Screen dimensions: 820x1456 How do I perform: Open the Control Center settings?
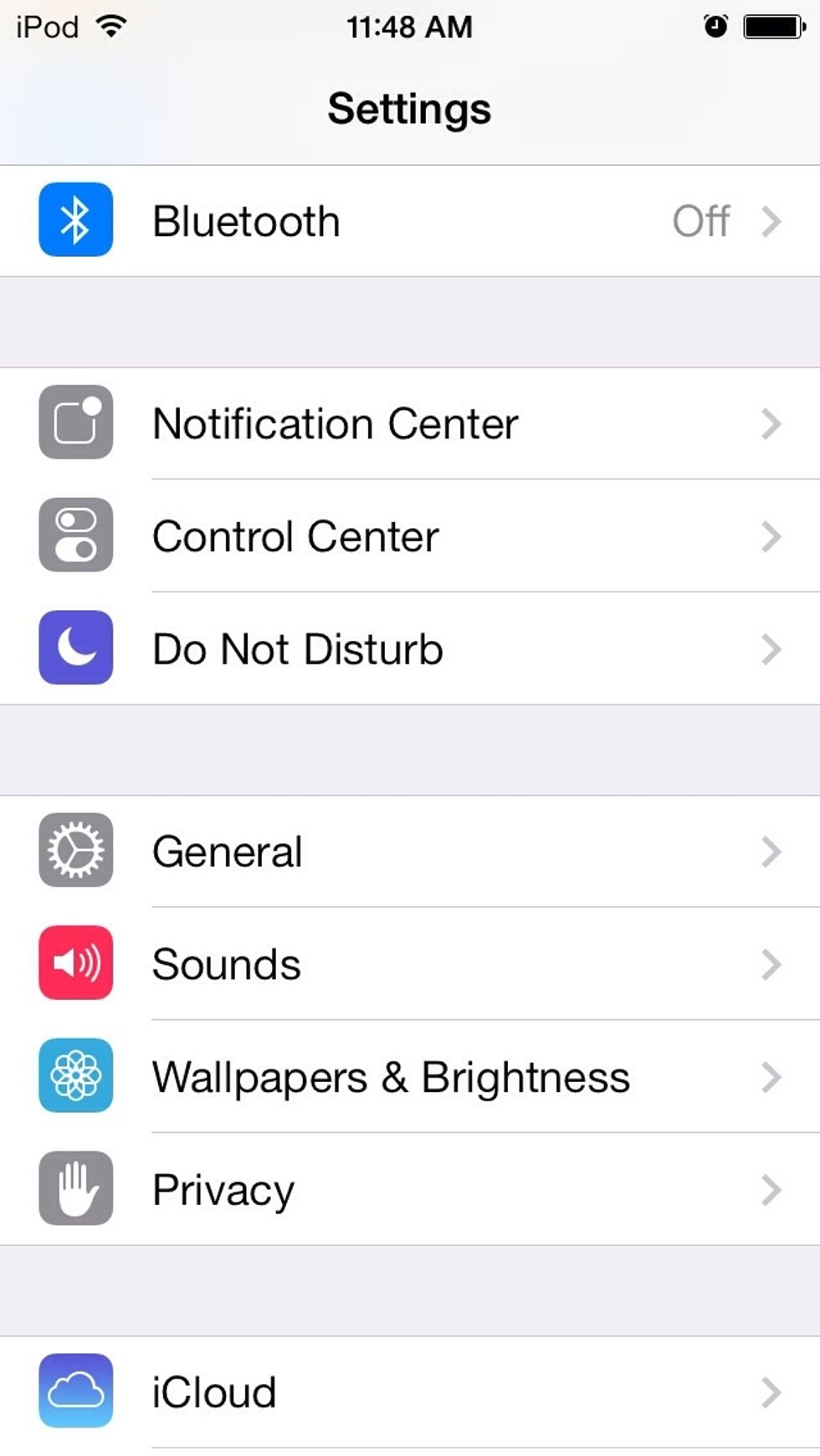410,536
